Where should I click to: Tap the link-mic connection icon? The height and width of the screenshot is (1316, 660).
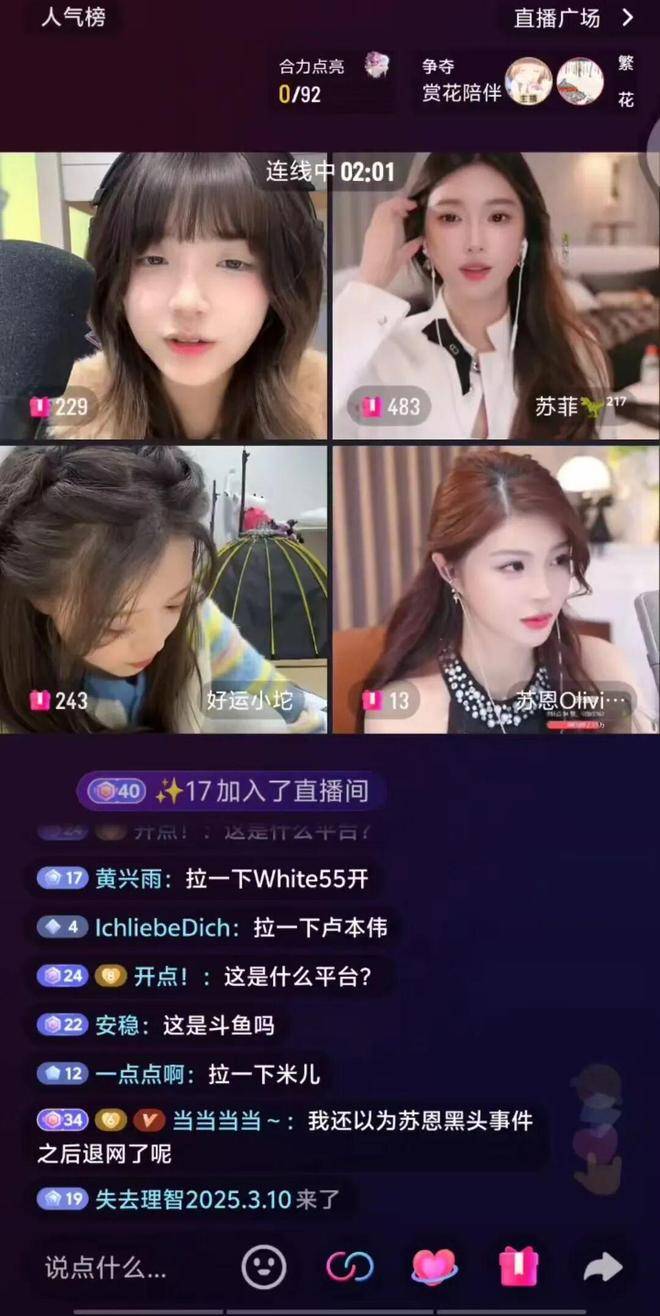coord(349,1267)
